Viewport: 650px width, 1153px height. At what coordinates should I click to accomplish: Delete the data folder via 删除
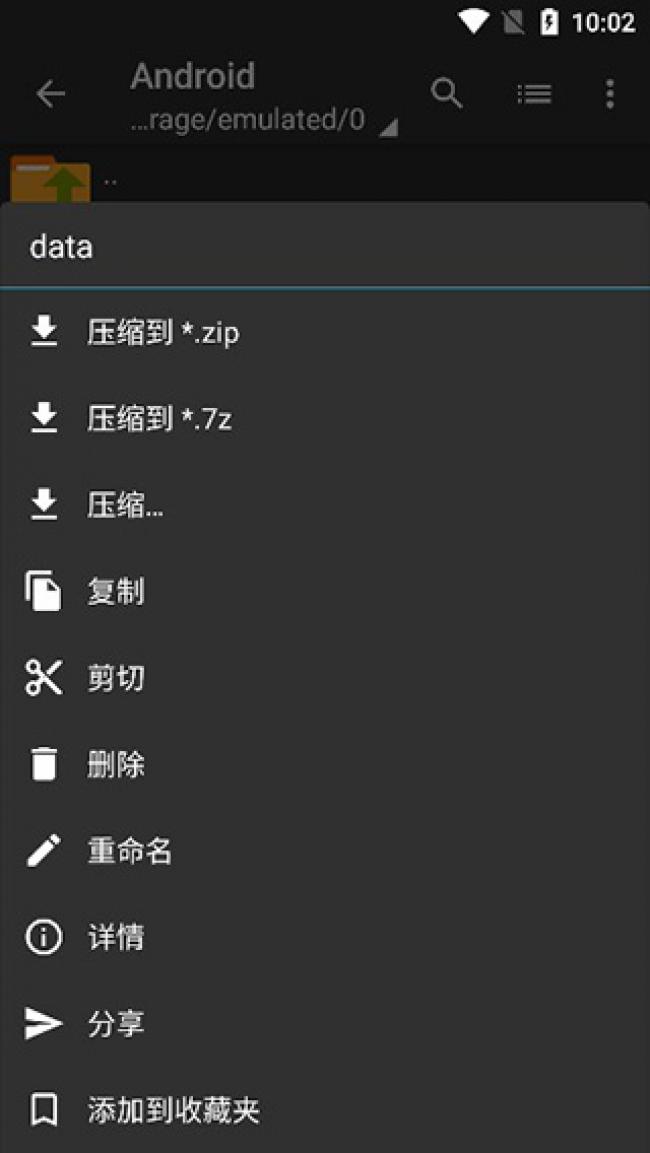(116, 765)
